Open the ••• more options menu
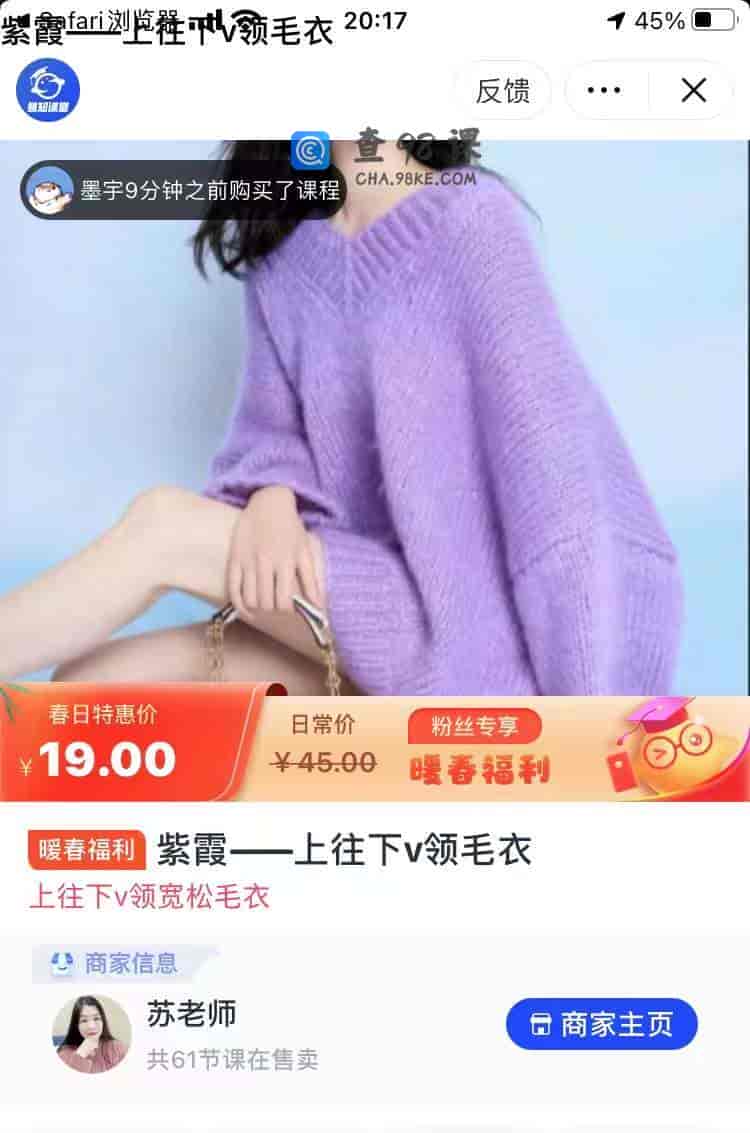750x1133 pixels. click(x=603, y=90)
